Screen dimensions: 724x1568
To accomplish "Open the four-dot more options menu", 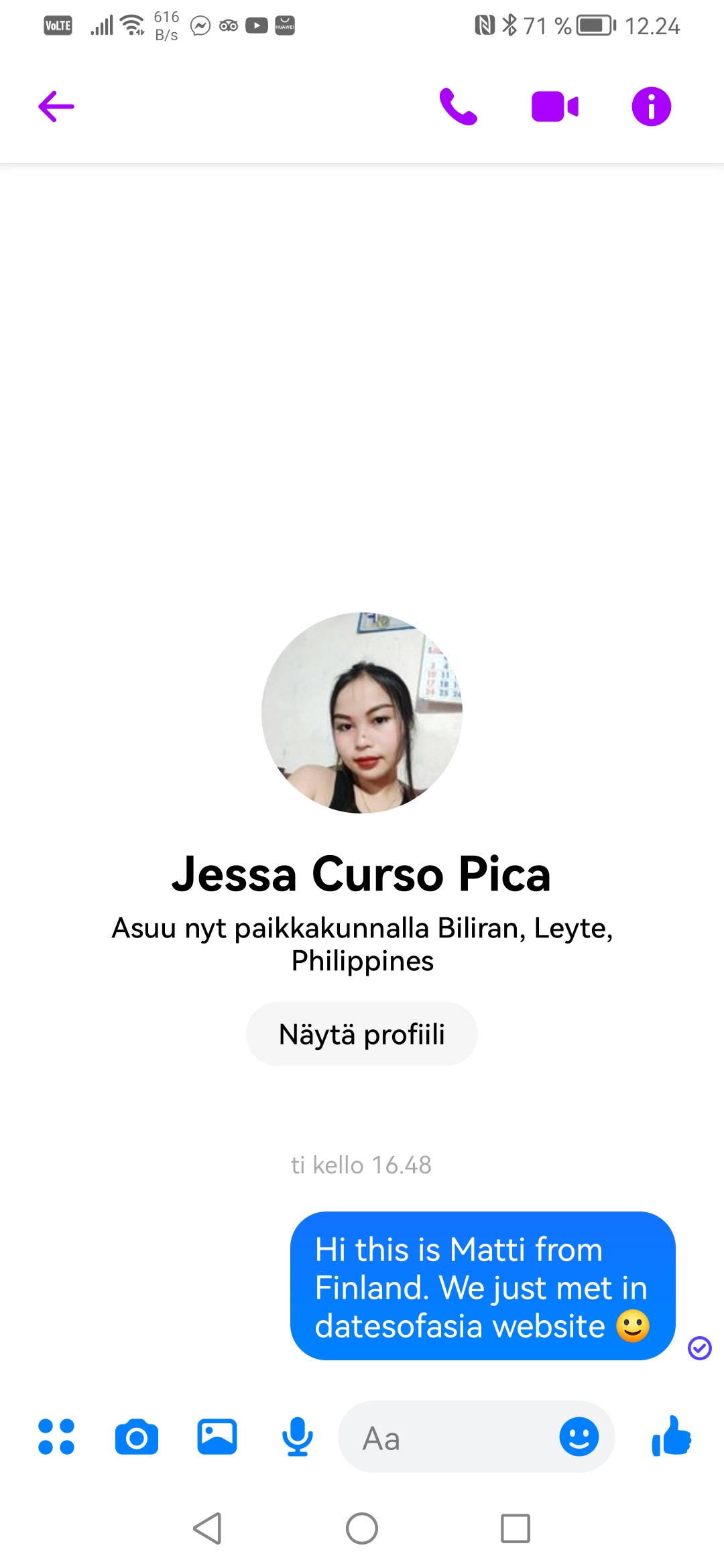I will point(56,1437).
